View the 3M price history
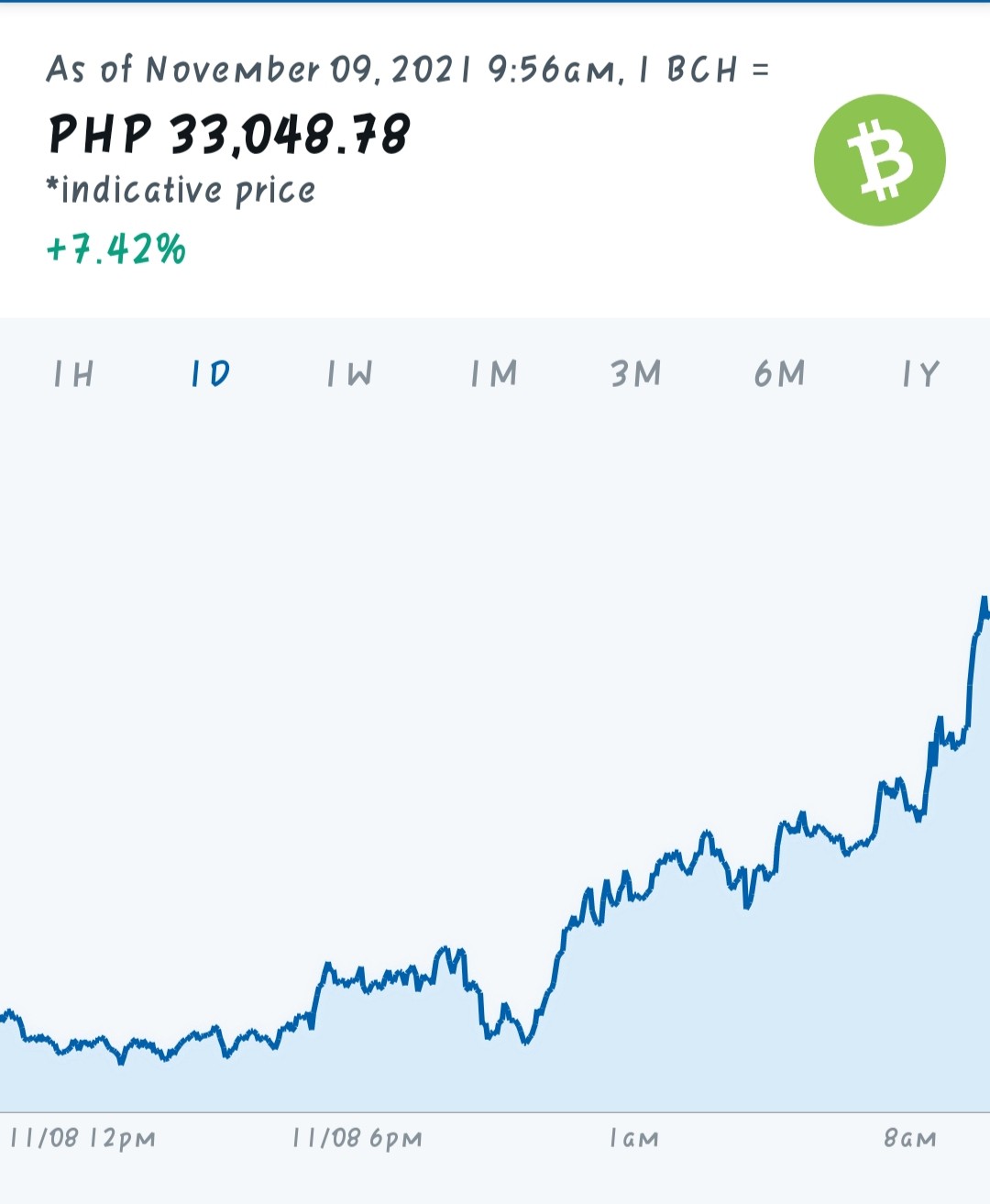 pos(636,373)
